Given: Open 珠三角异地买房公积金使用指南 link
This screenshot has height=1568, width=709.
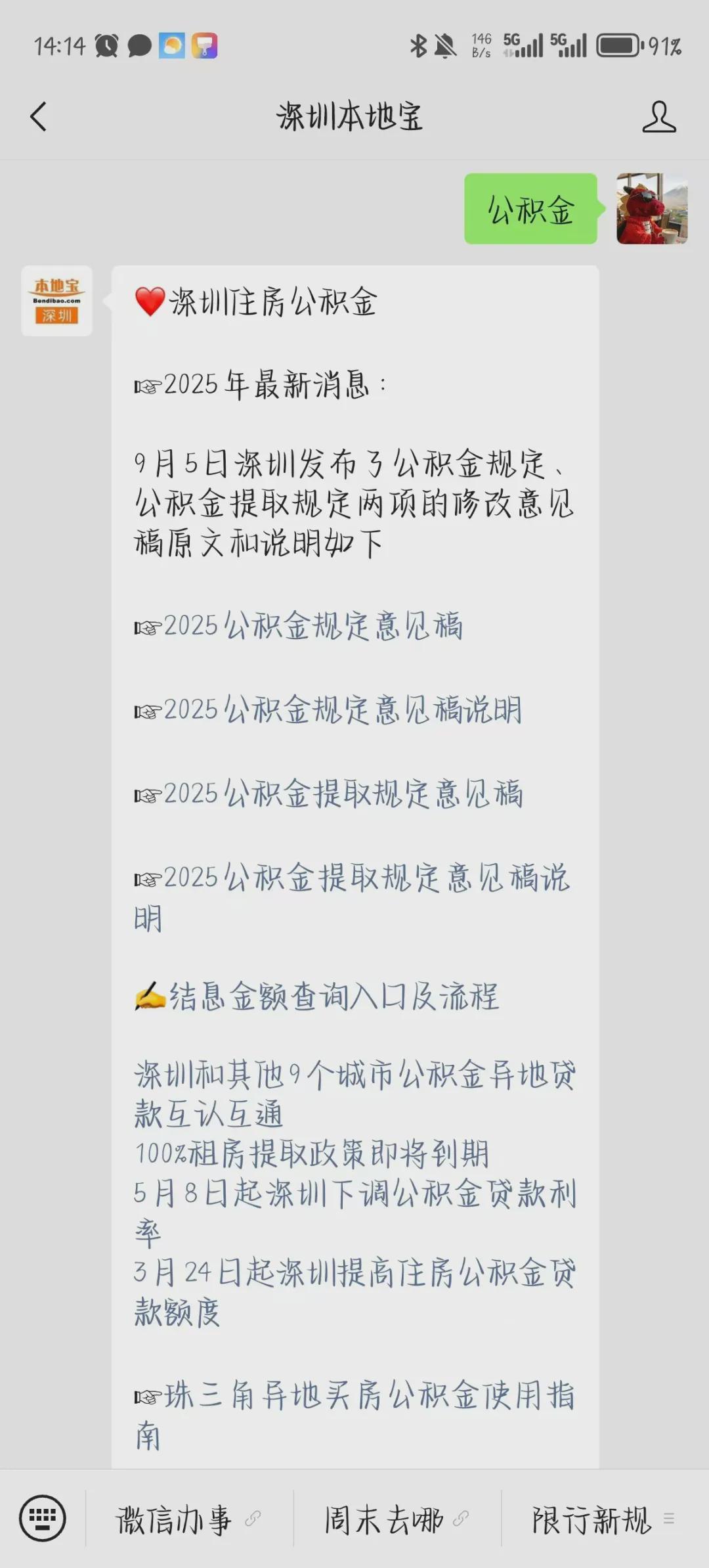Looking at the screenshot, I should click(x=369, y=1395).
